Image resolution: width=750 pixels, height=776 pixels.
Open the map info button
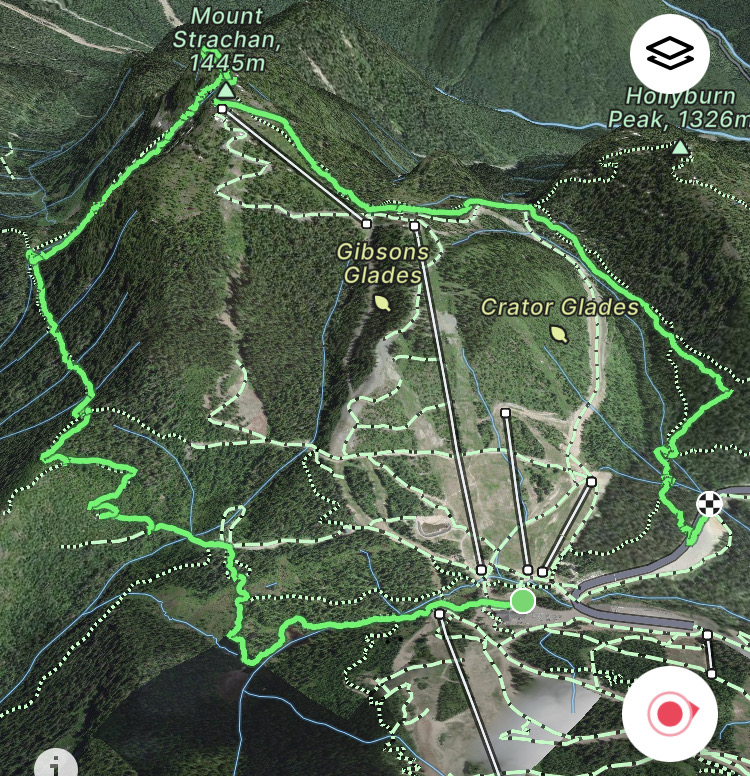click(55, 767)
